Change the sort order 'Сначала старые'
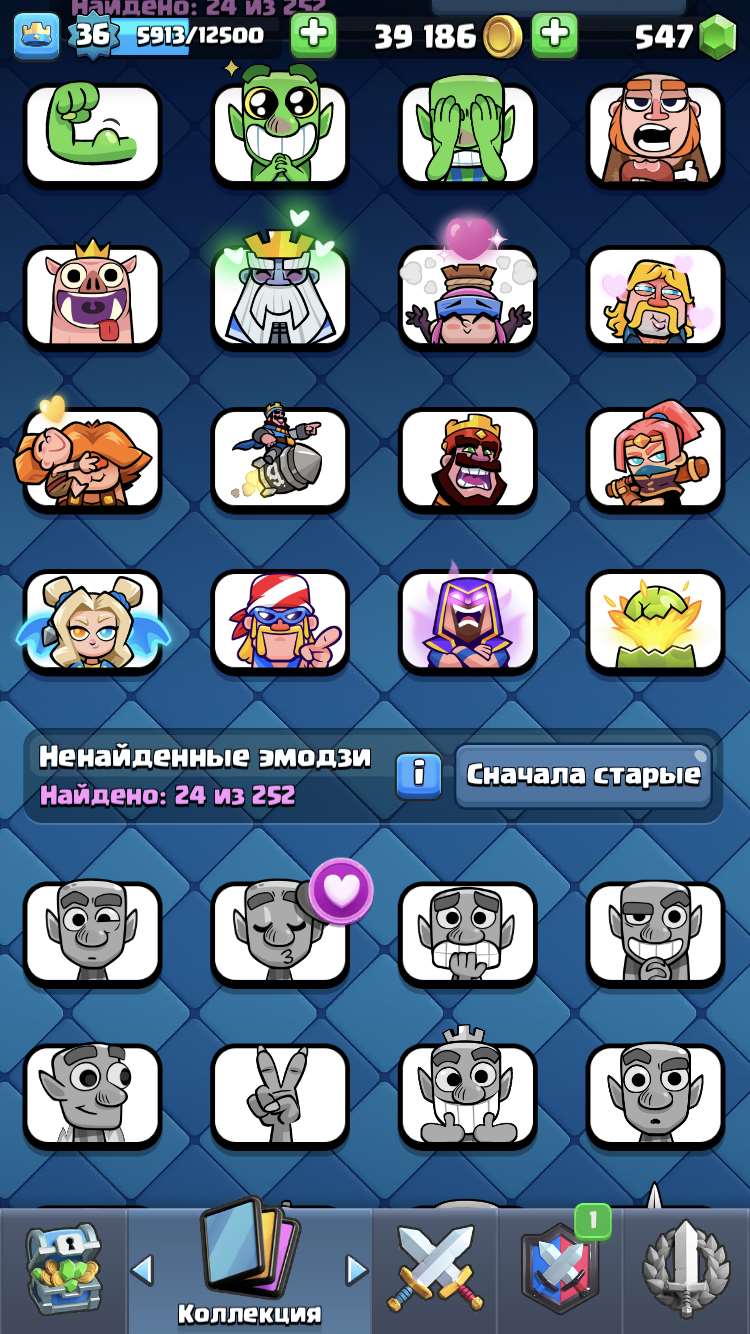 [583, 775]
